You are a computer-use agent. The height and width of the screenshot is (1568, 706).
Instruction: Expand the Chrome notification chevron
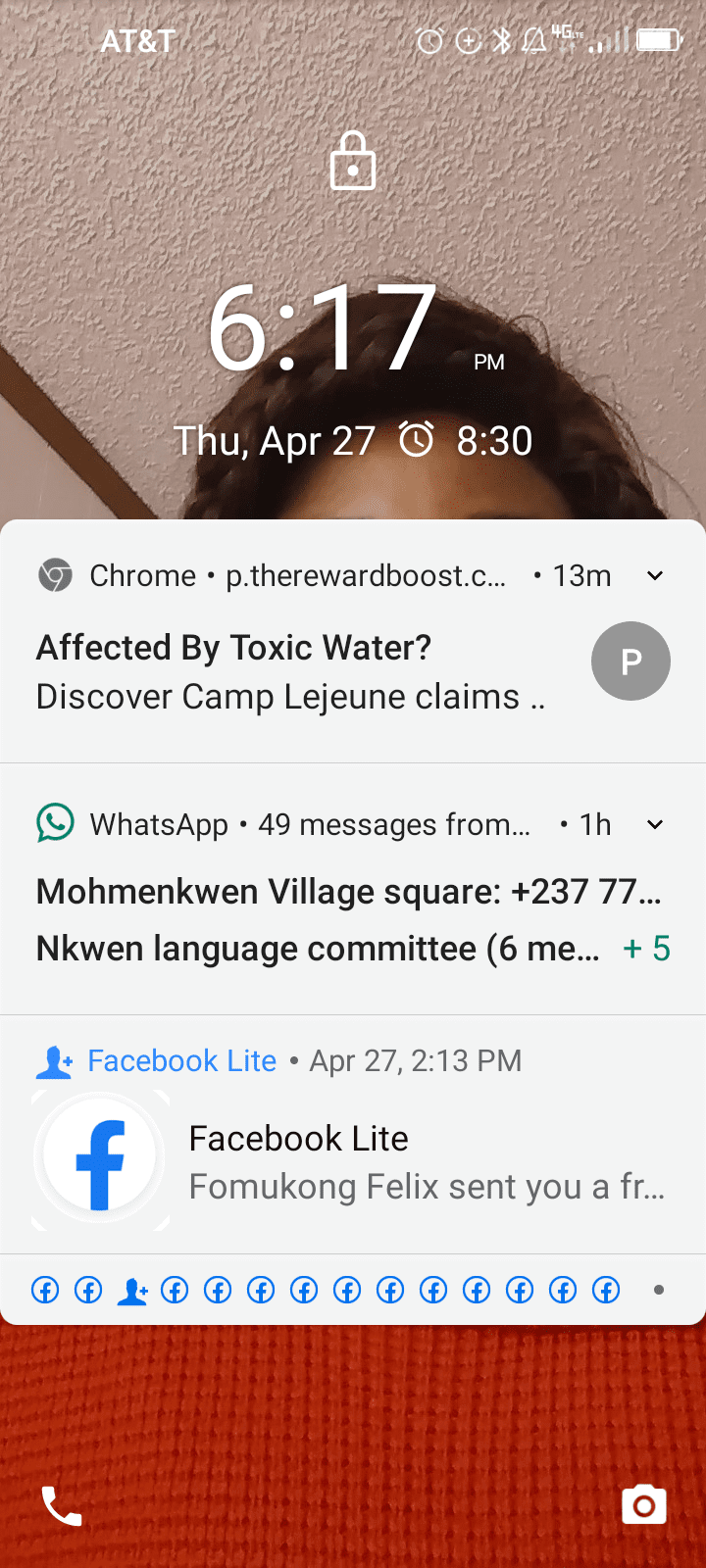click(655, 576)
